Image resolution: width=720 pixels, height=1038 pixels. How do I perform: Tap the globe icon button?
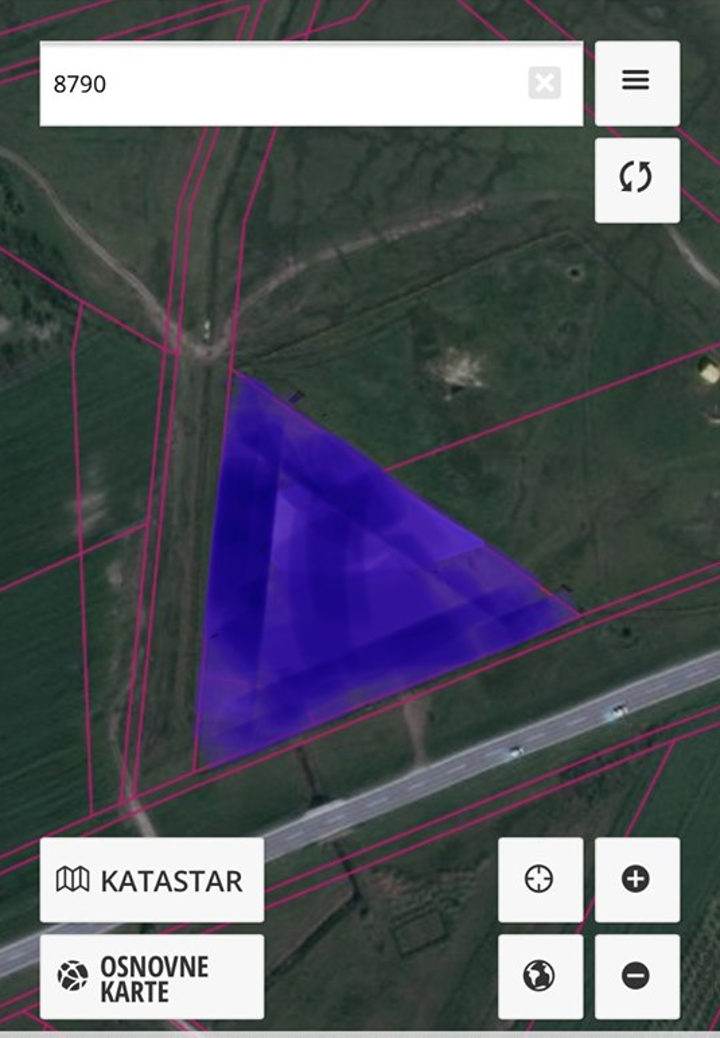click(x=540, y=977)
